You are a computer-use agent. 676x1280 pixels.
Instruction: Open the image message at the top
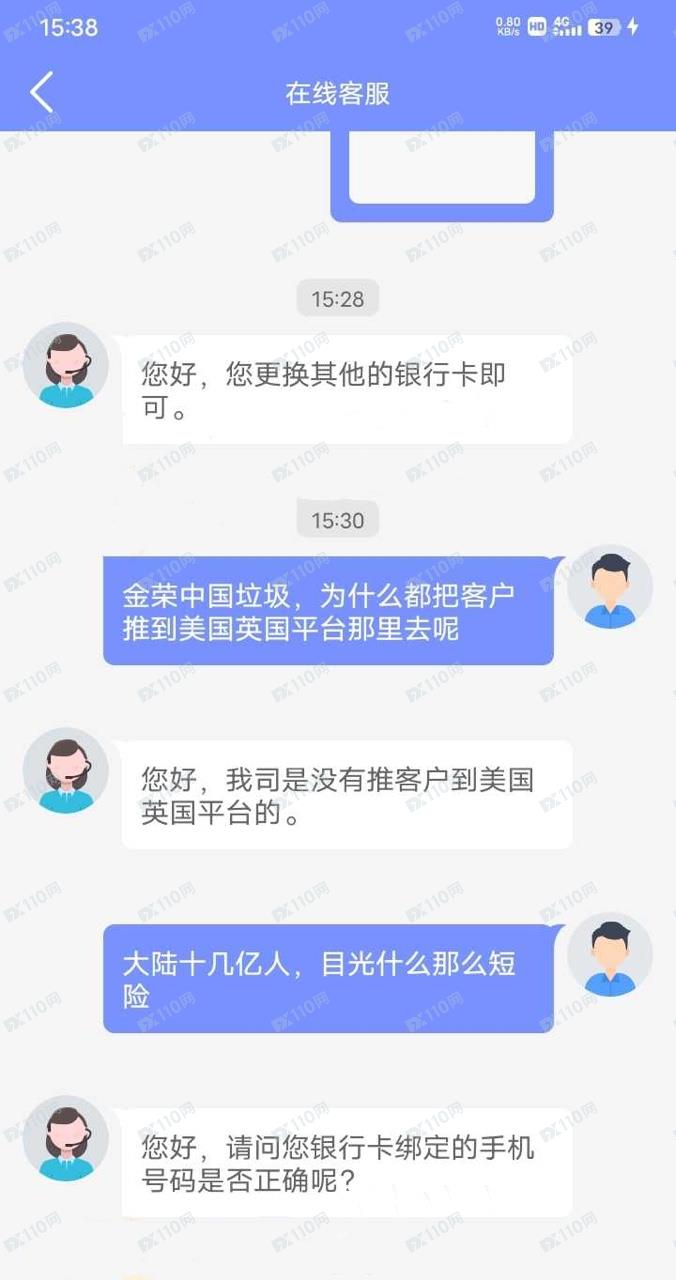441,173
